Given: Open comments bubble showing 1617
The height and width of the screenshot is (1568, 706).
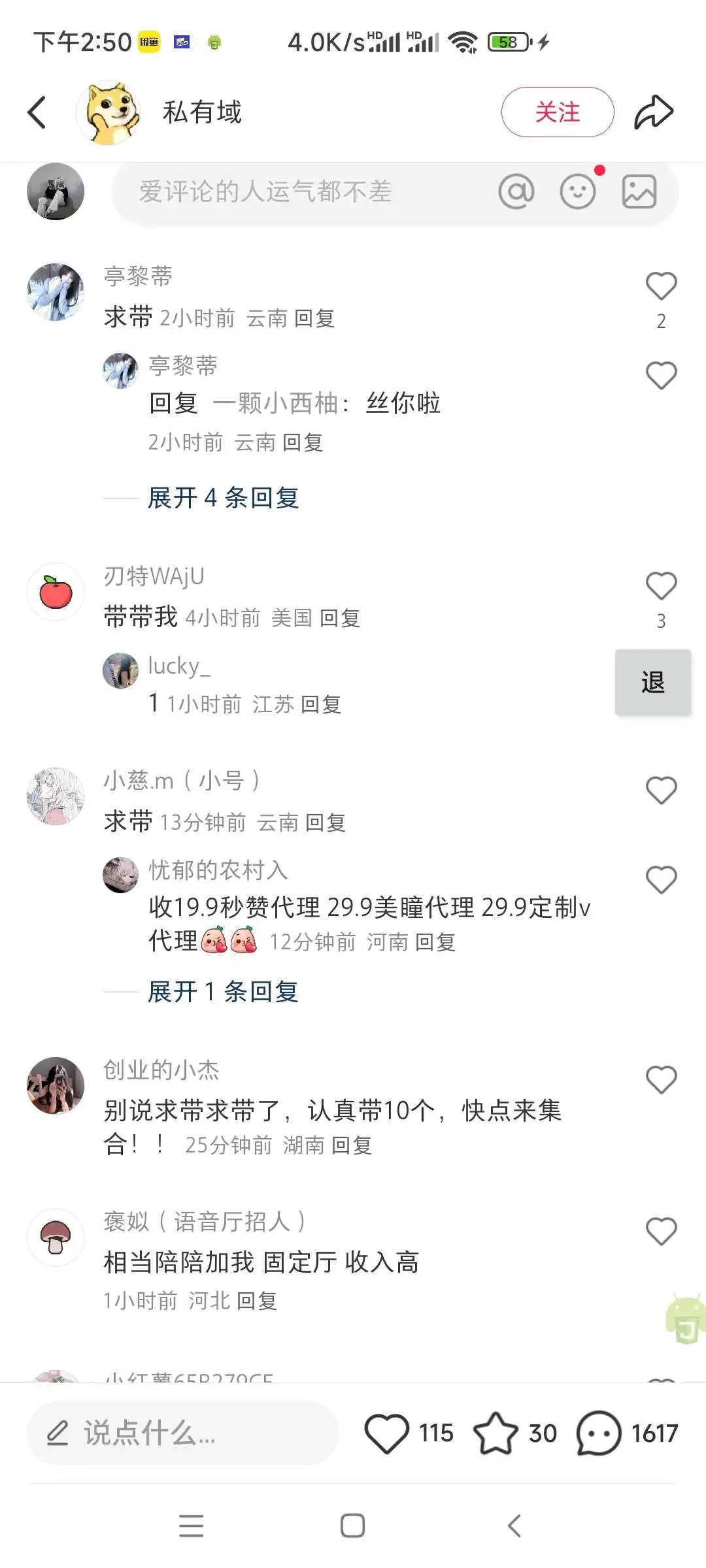Looking at the screenshot, I should (x=598, y=1433).
